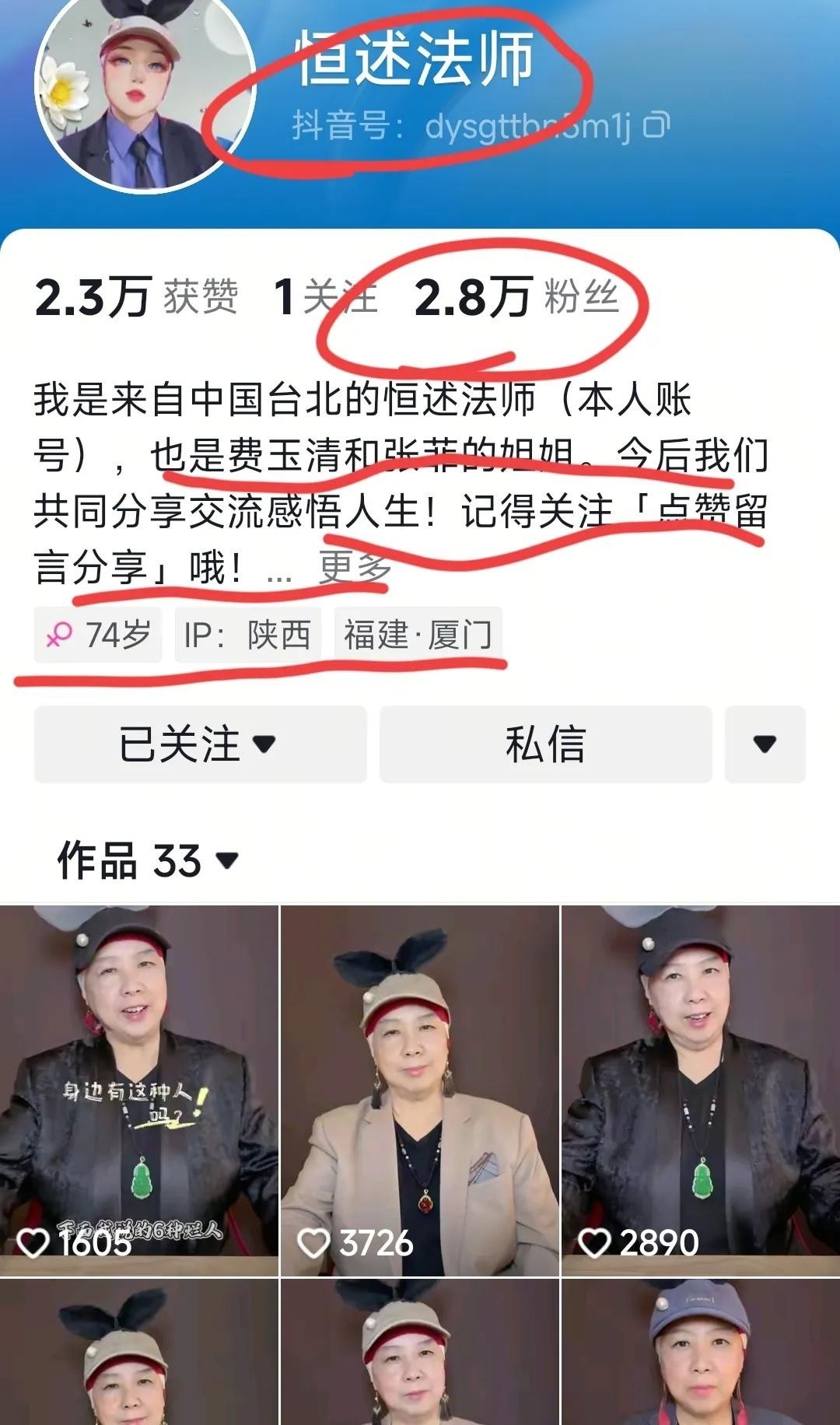The image size is (840, 1425).
Task: Play the video with 1605 likes
Action: [139, 1089]
